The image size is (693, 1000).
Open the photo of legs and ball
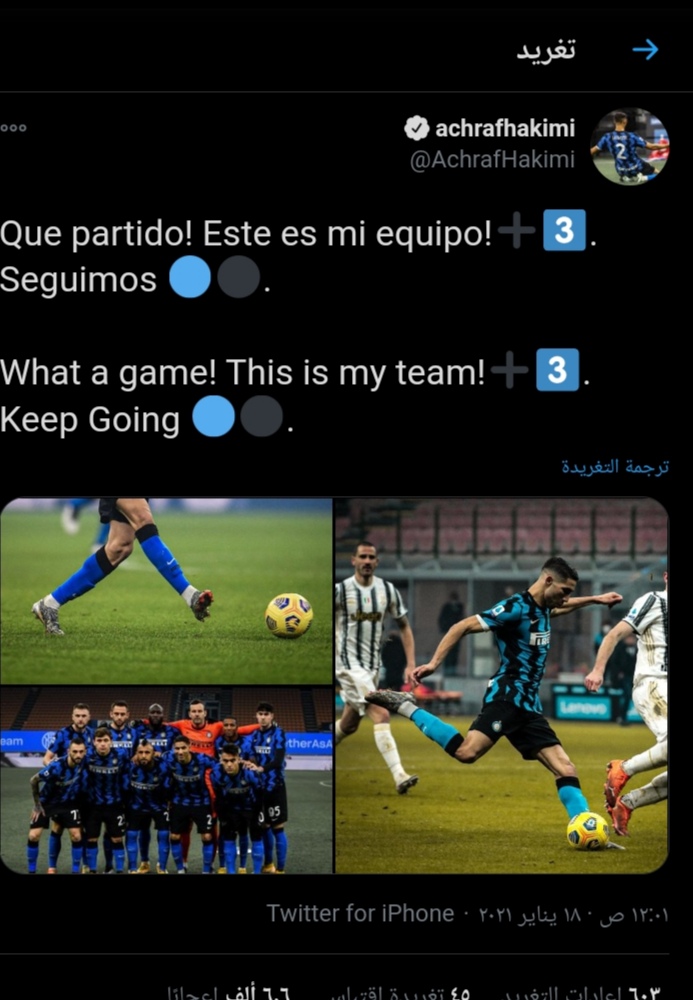[x=166, y=590]
